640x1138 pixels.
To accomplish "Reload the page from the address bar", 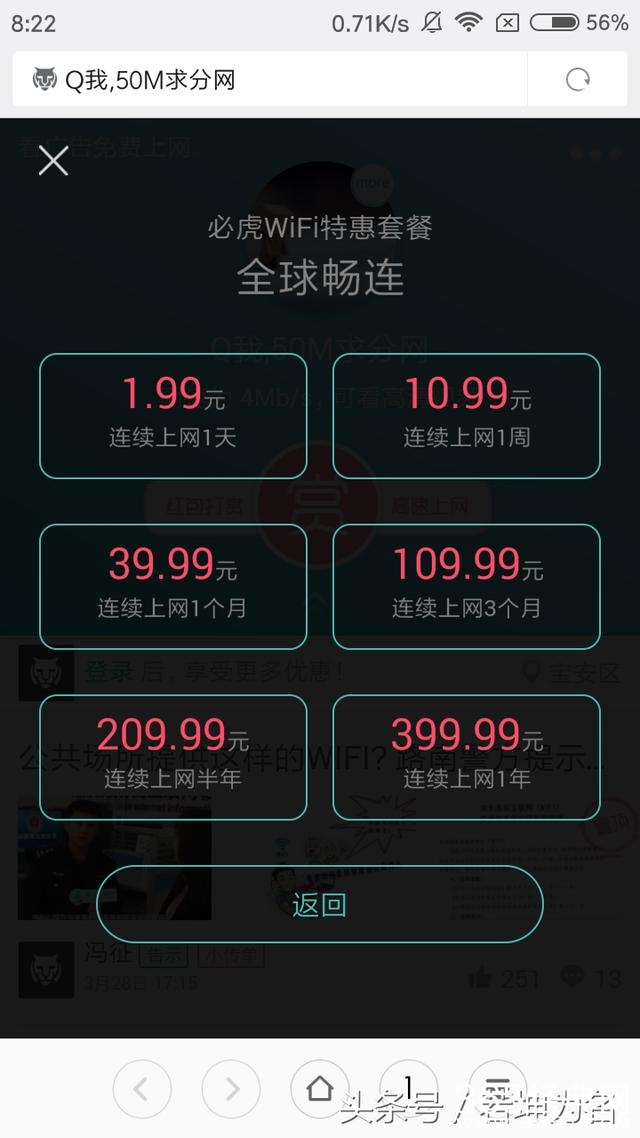I will 578,80.
